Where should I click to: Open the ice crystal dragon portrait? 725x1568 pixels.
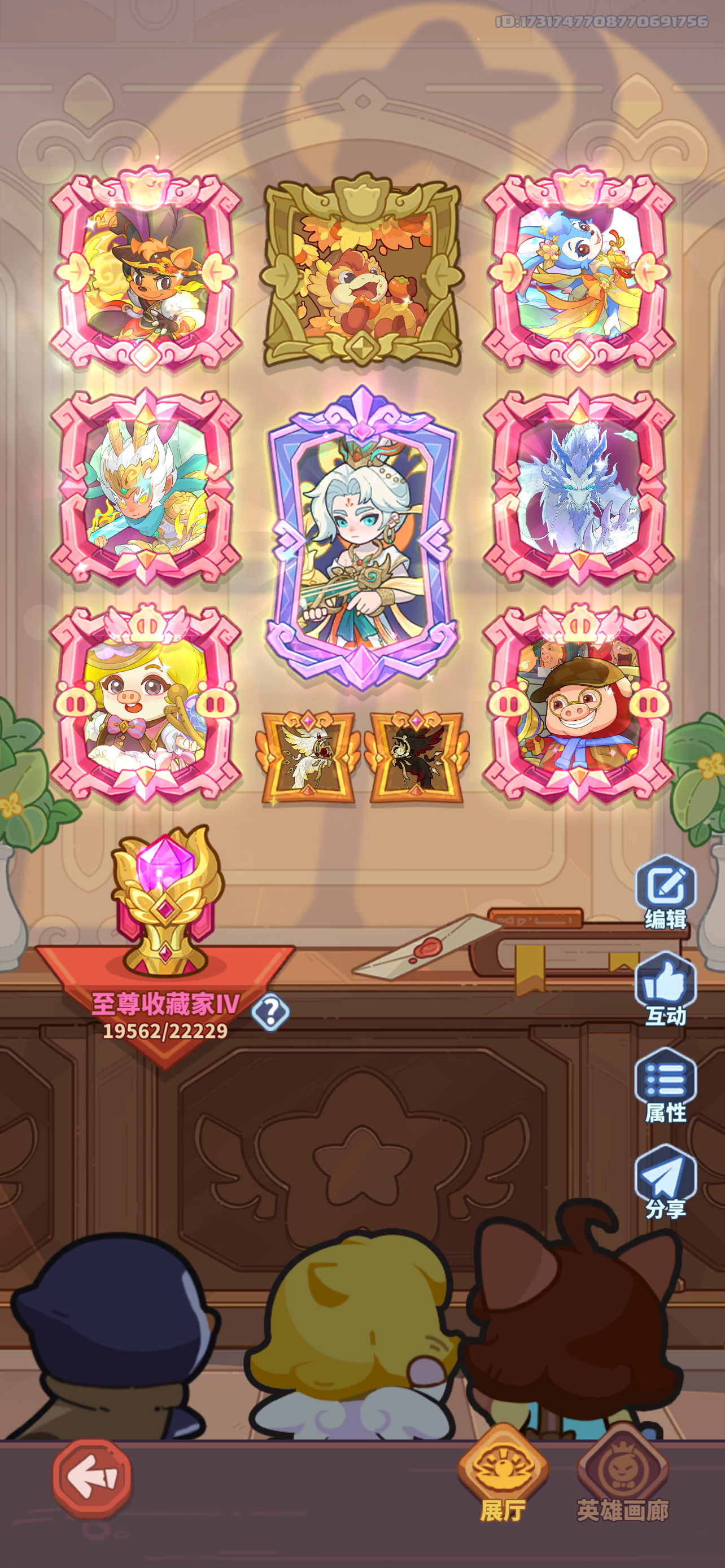point(578,487)
